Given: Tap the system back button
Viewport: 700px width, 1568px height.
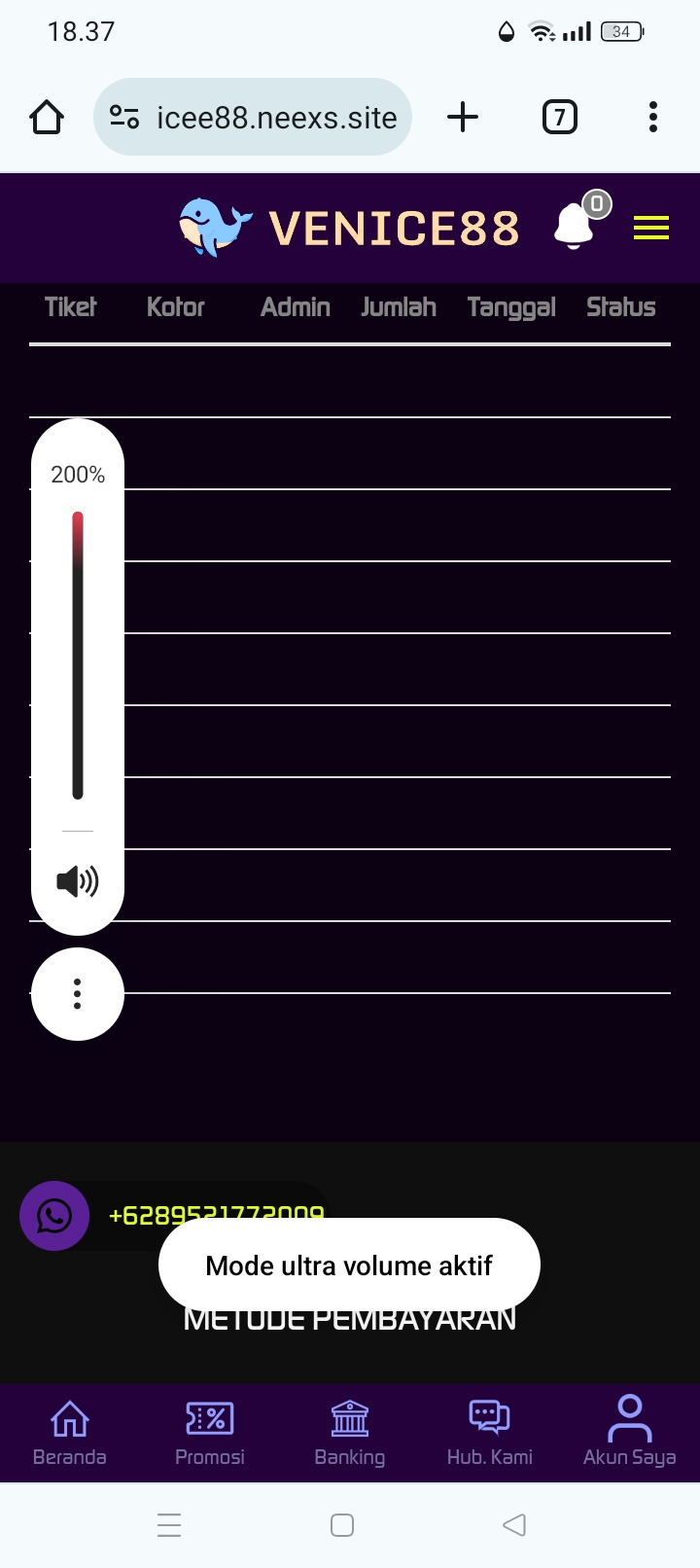Looking at the screenshot, I should 514,1525.
